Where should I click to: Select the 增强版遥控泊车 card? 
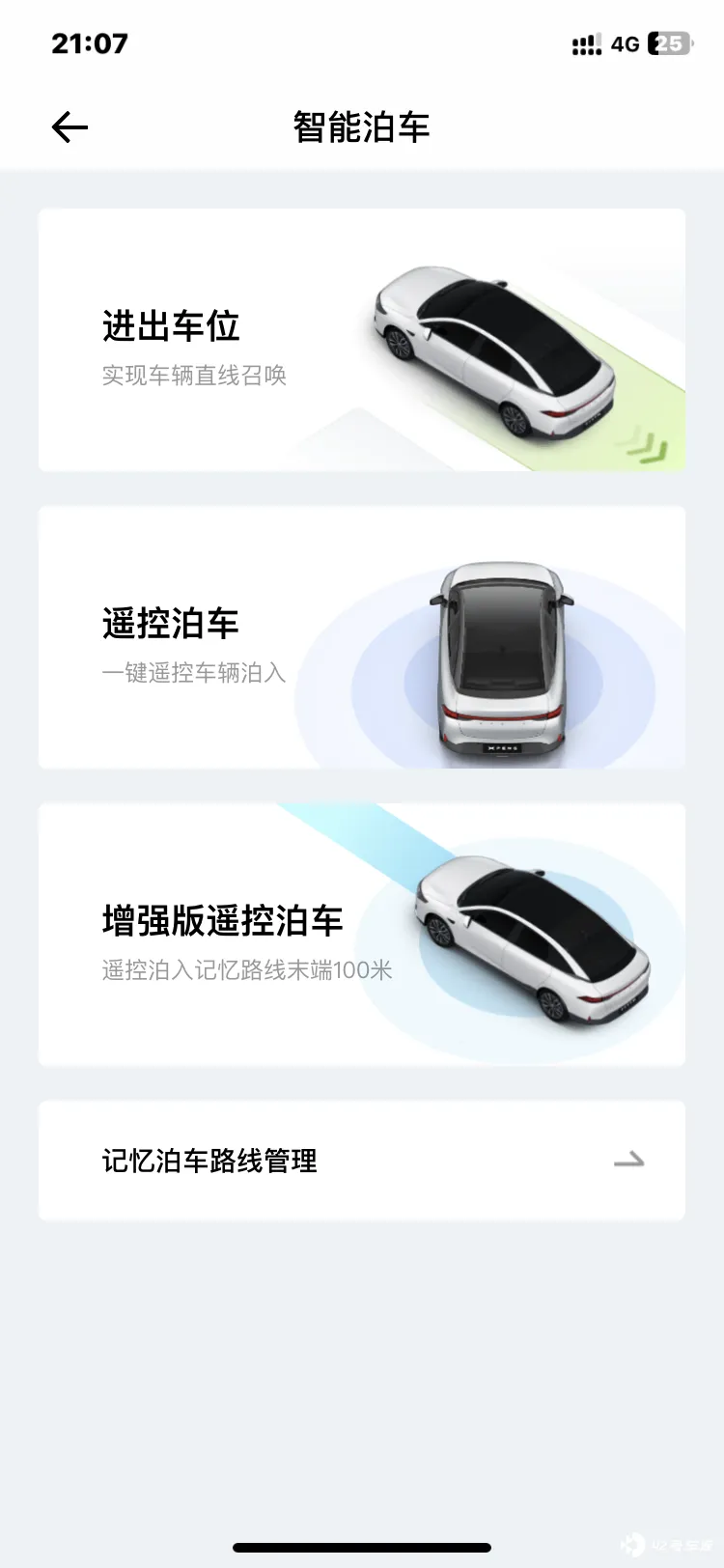point(362,935)
